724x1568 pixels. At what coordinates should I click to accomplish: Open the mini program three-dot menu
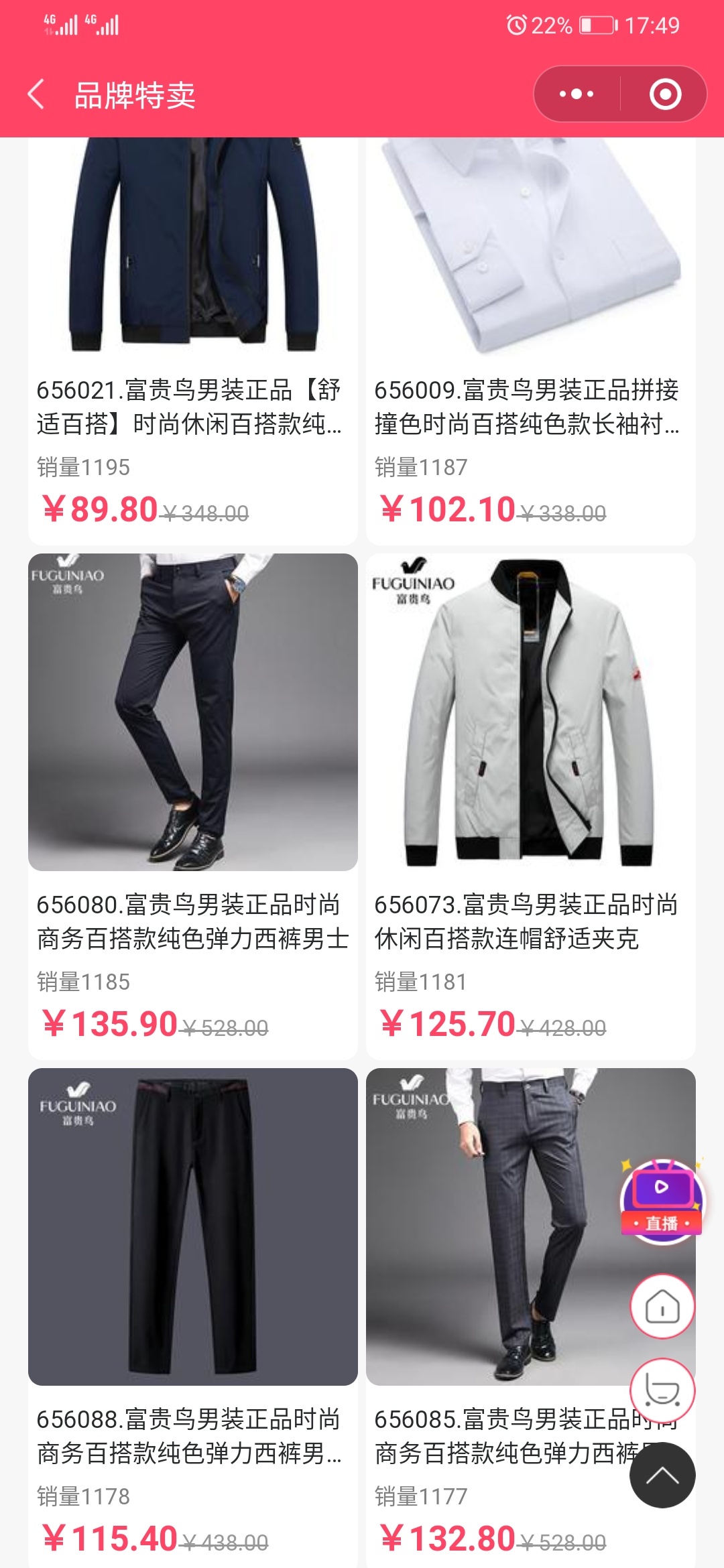click(577, 94)
